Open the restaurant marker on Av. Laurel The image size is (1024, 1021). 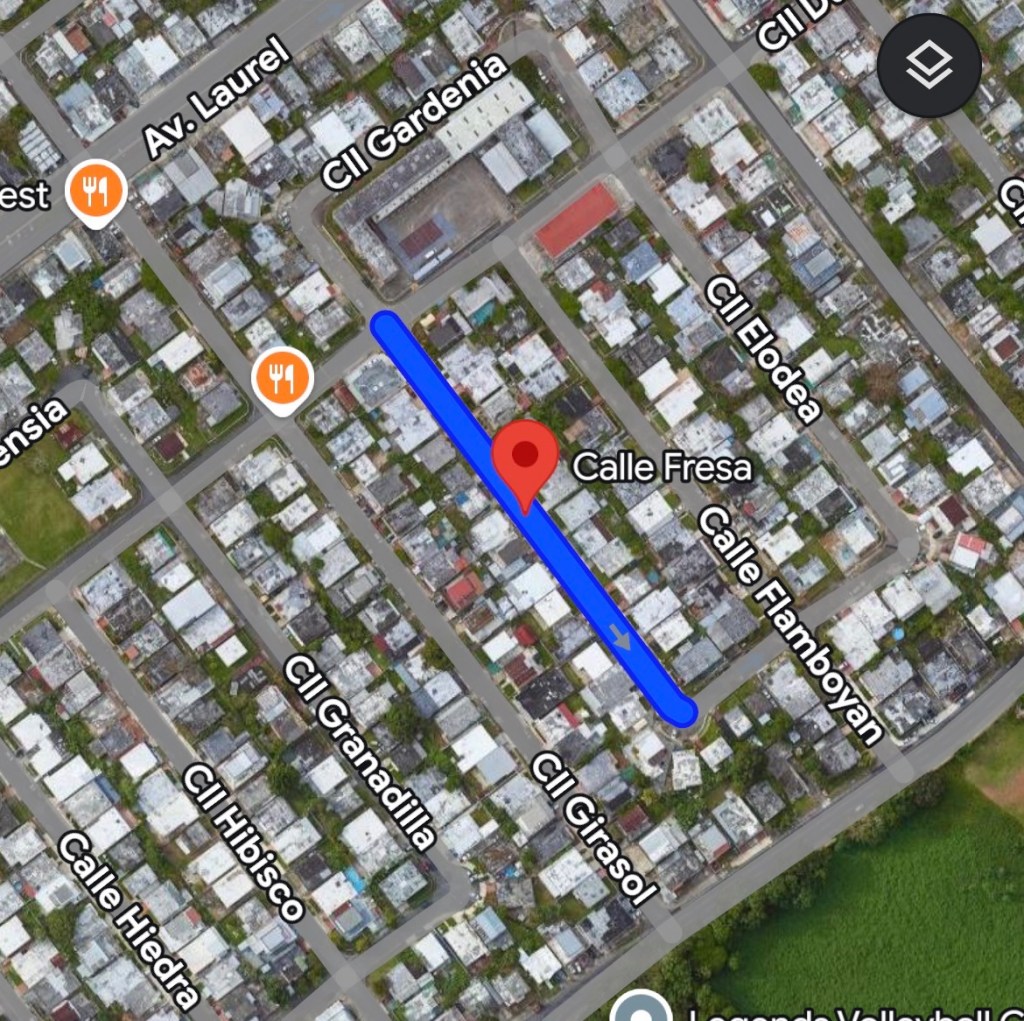tap(96, 191)
